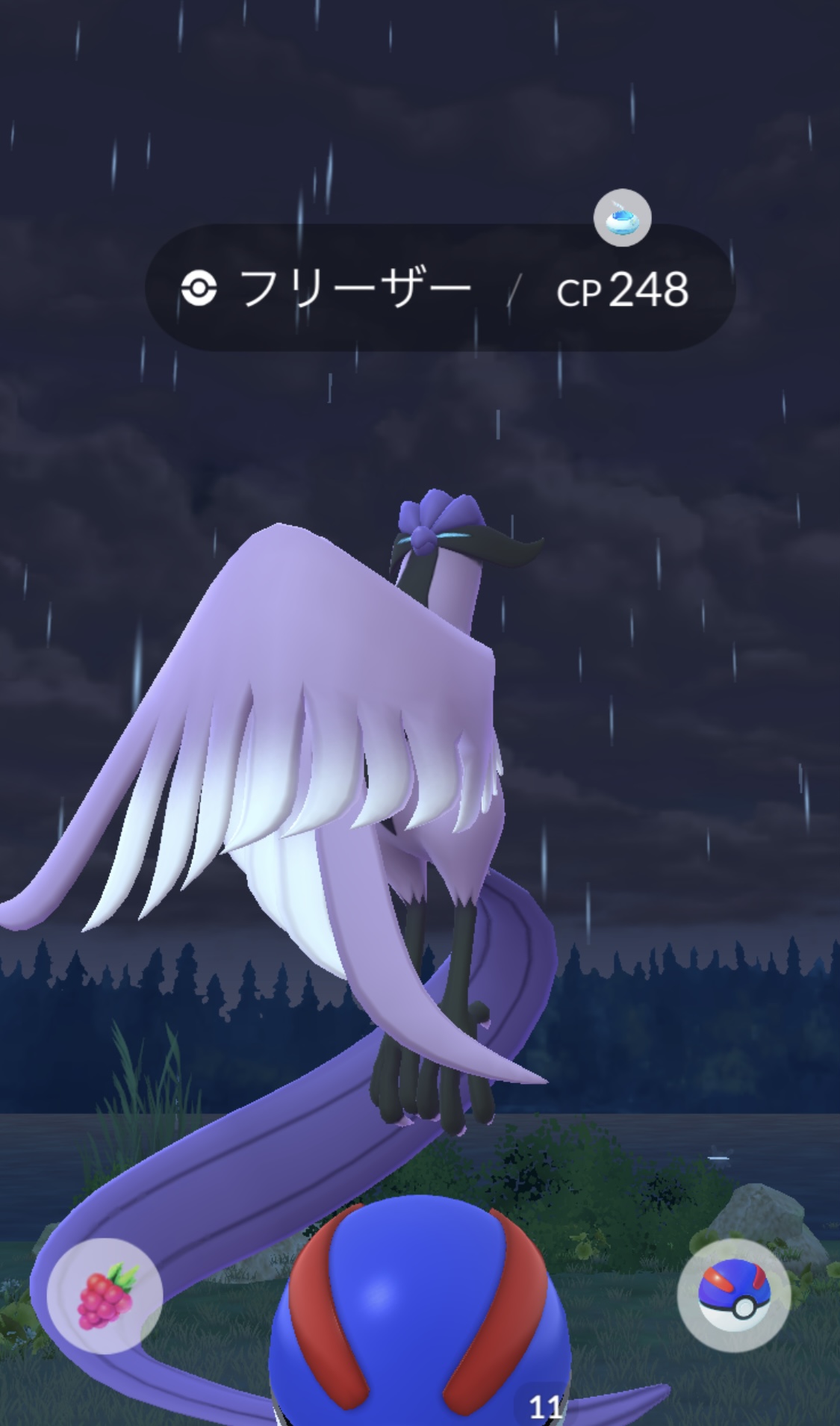Screen dimensions: 840x1426
Task: Open the berry selection button
Action: (x=105, y=1295)
